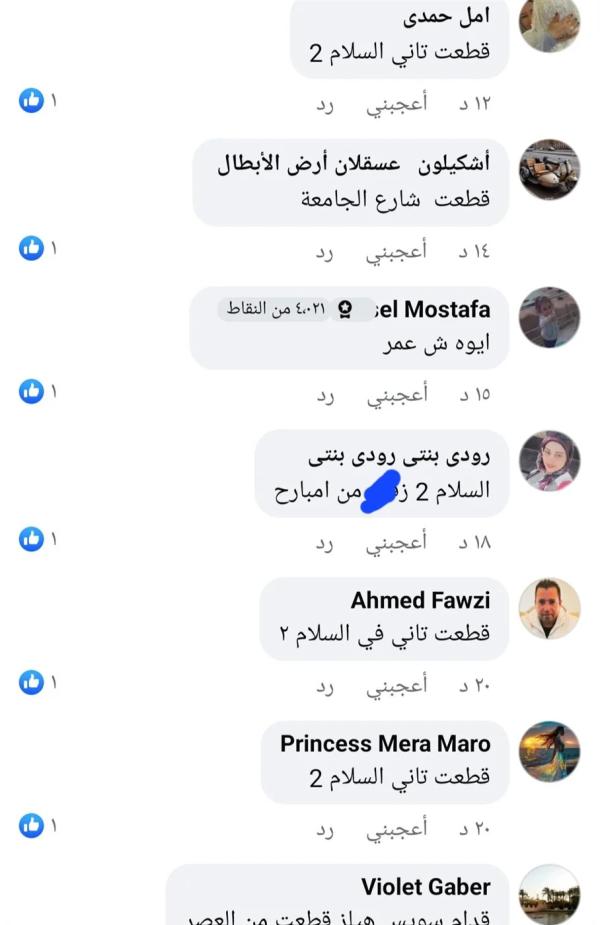The image size is (600, 925).
Task: Open Ahmed Fawzi's profile picture
Action: (549, 608)
